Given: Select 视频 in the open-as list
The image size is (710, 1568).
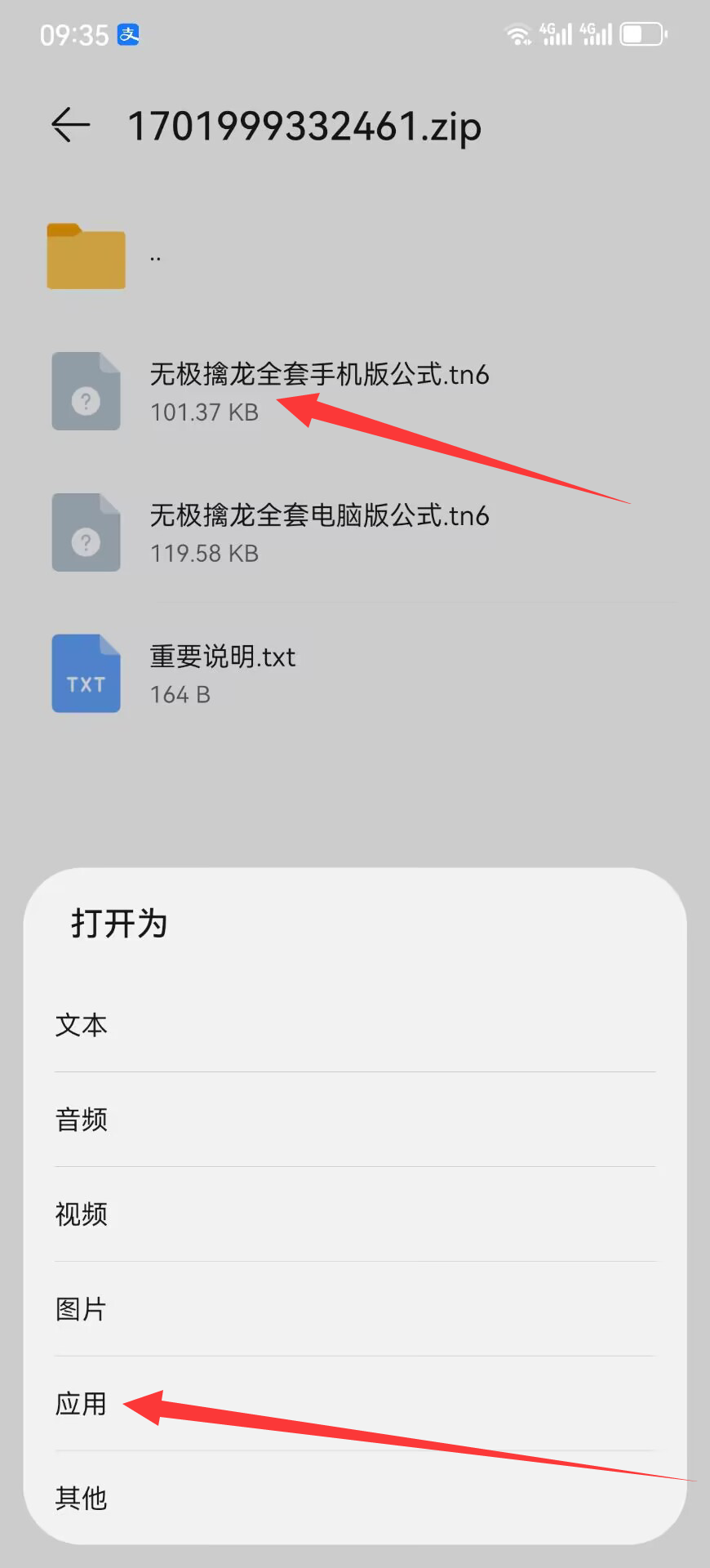Looking at the screenshot, I should (x=82, y=1214).
